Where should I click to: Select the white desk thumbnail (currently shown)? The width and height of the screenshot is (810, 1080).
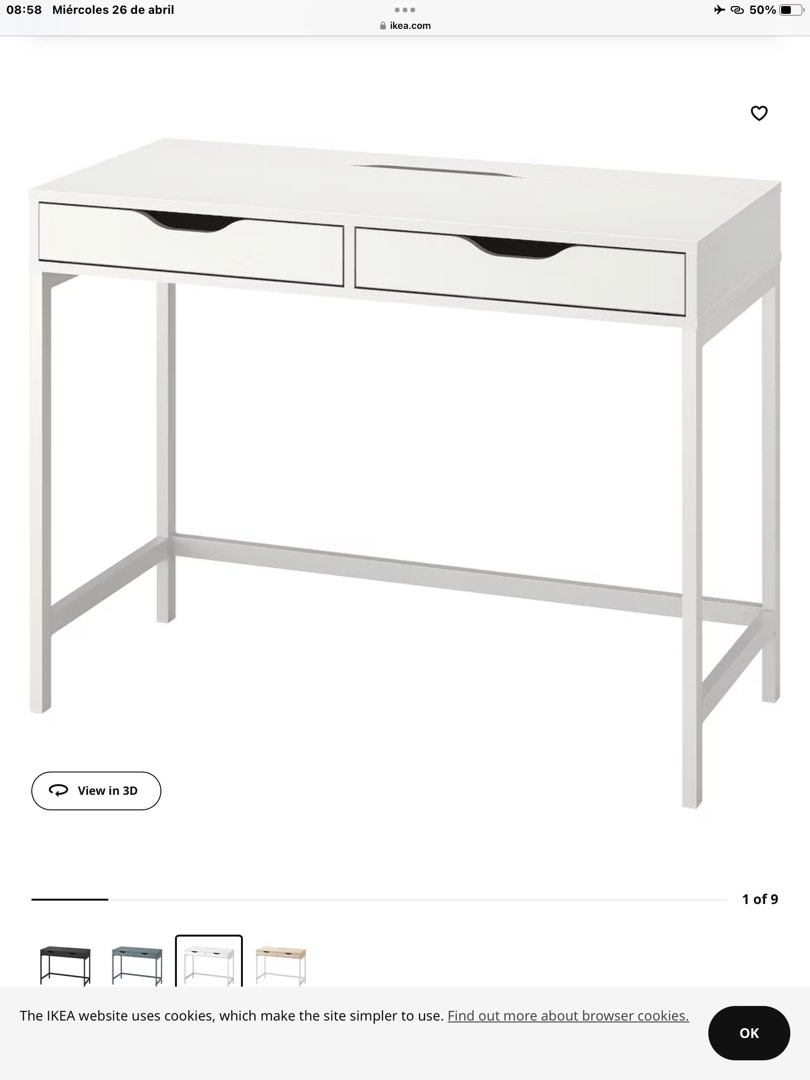(209, 962)
